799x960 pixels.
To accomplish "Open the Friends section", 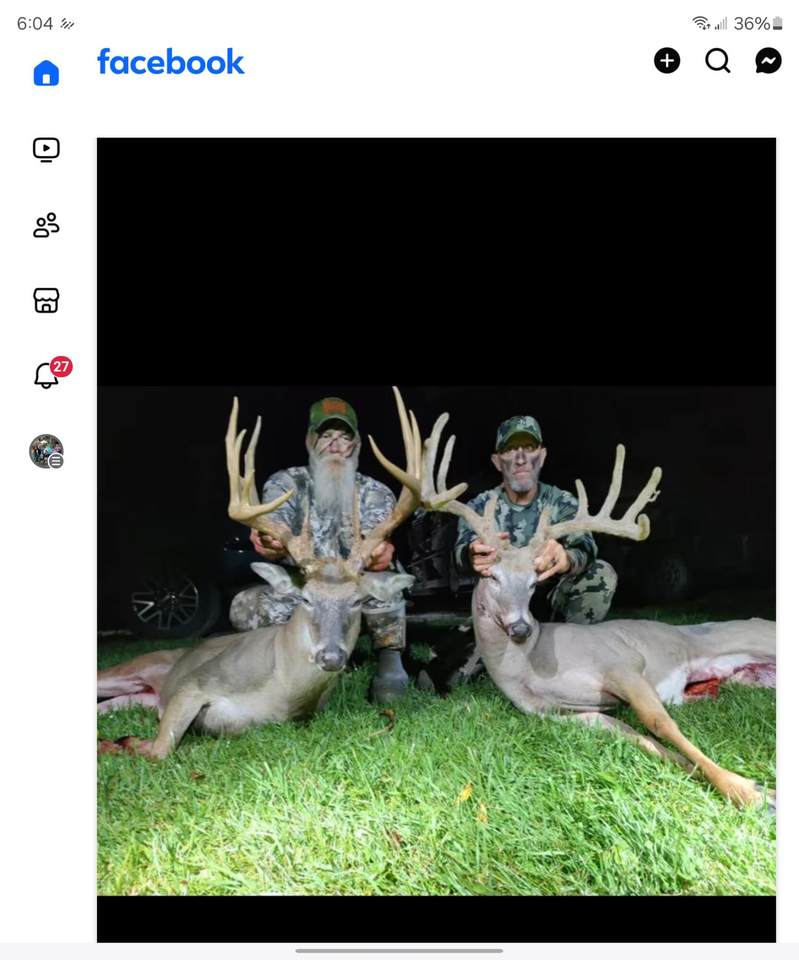I will point(46,226).
